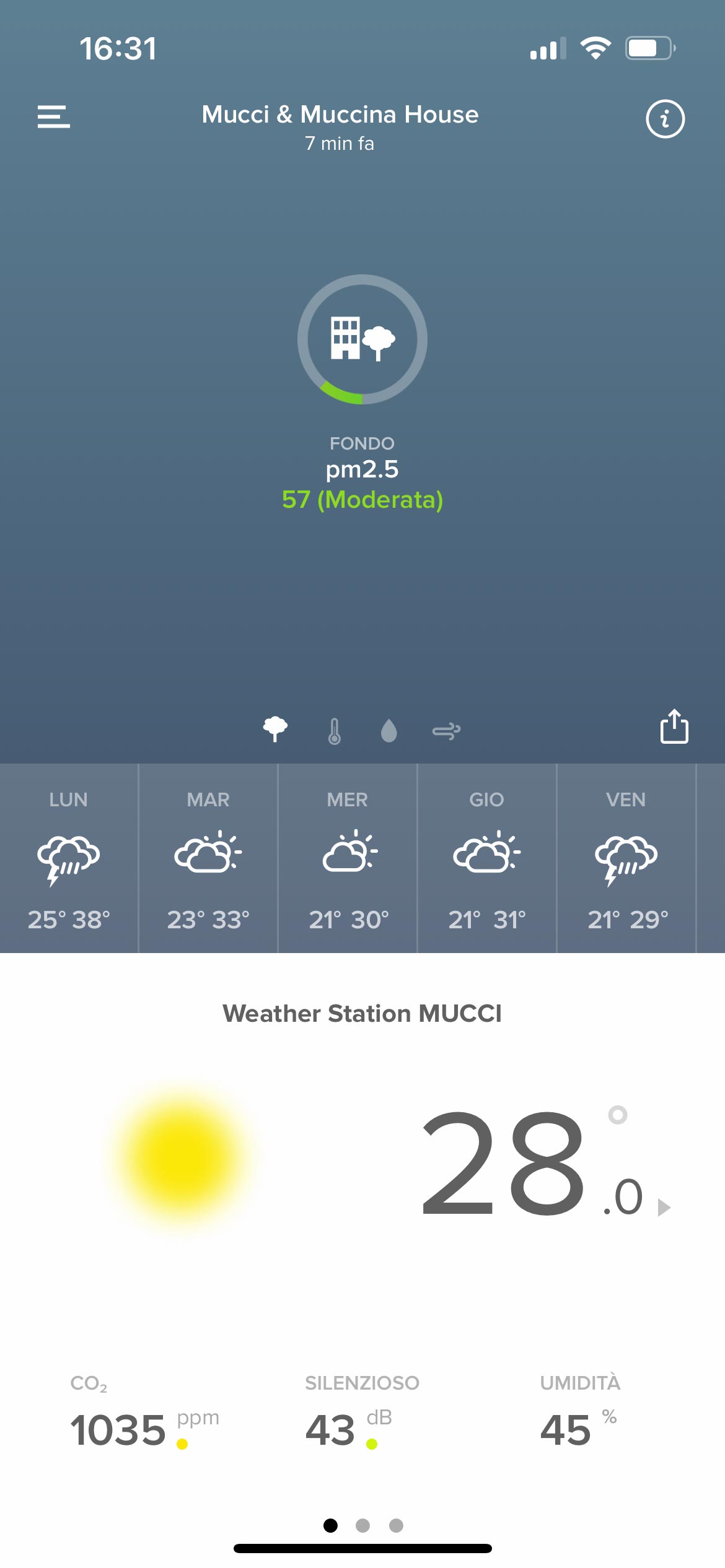The image size is (725, 1568).
Task: Go to the second page indicator dot
Action: (362, 1525)
